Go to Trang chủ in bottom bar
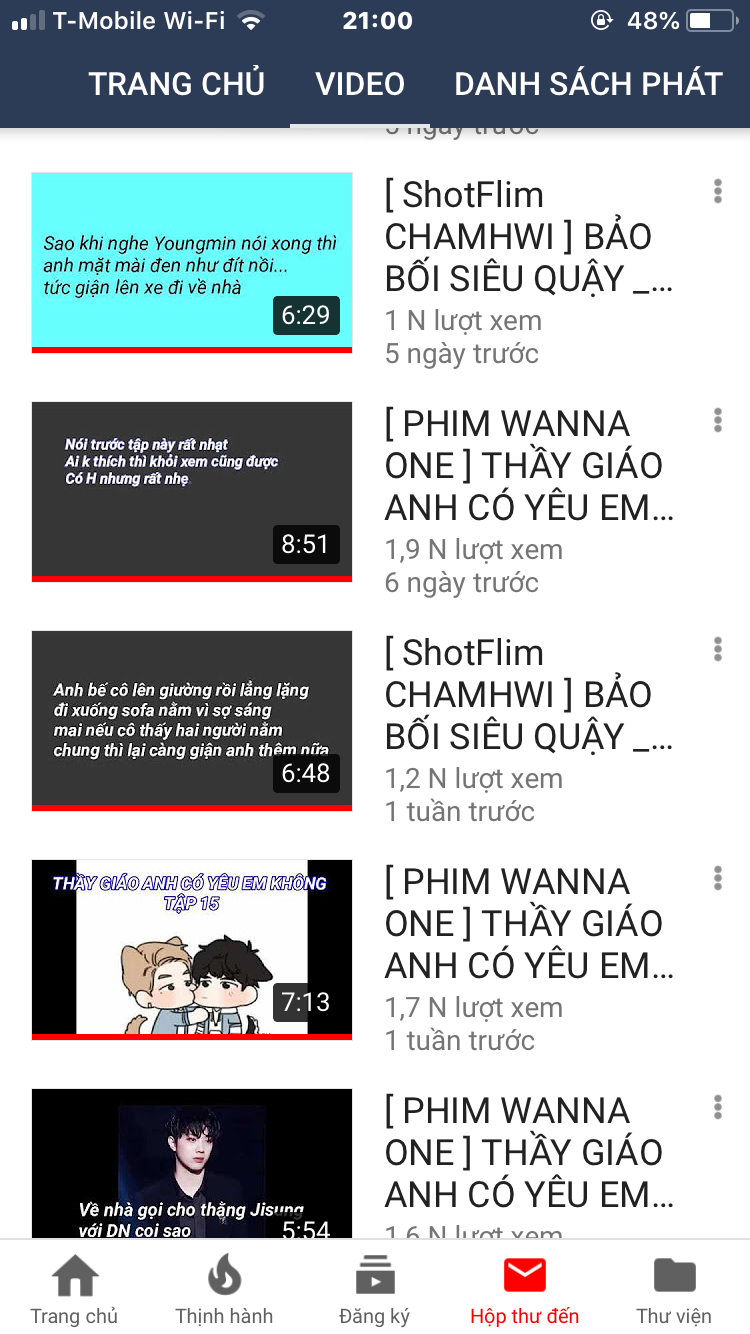This screenshot has width=750, height=1334. coord(75,1289)
